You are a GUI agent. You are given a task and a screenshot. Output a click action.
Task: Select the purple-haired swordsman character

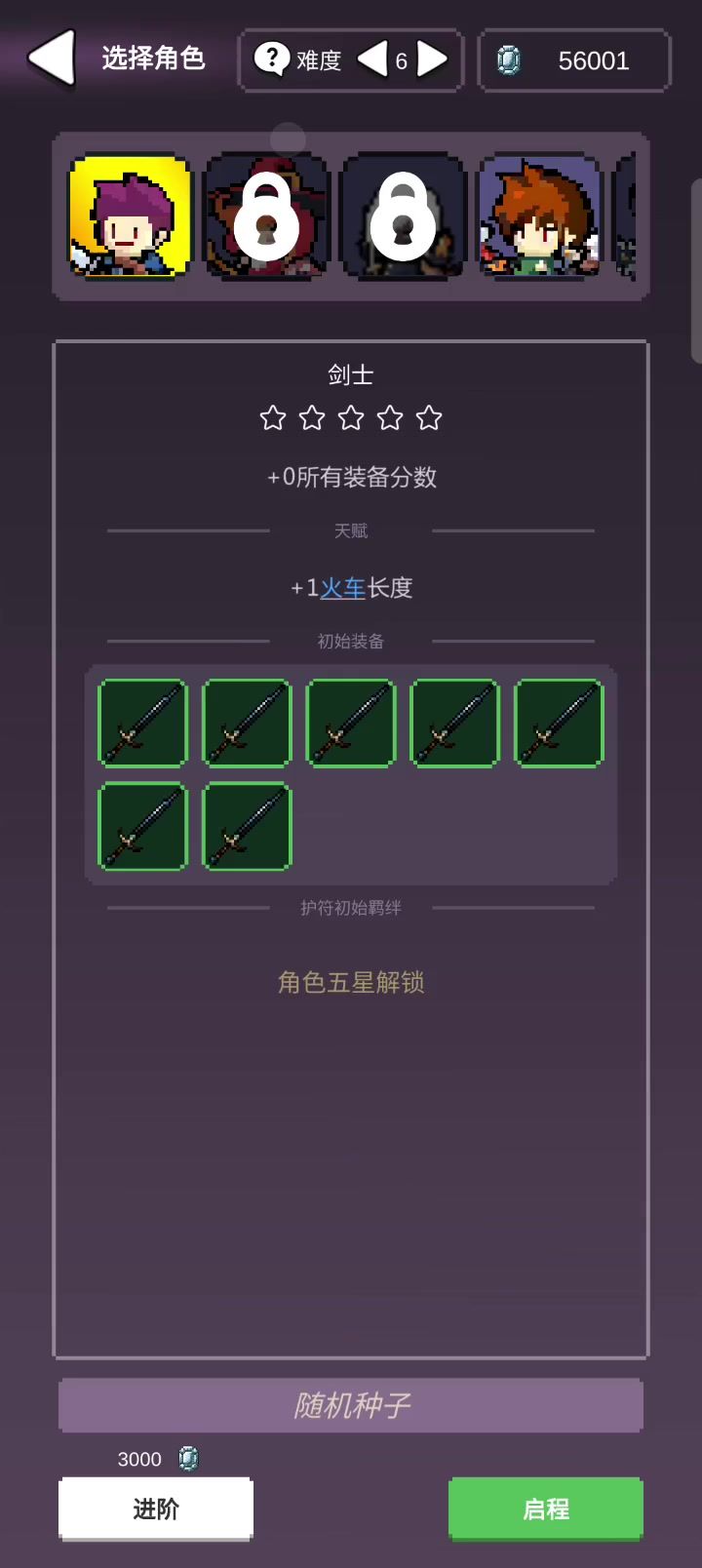pos(129,216)
